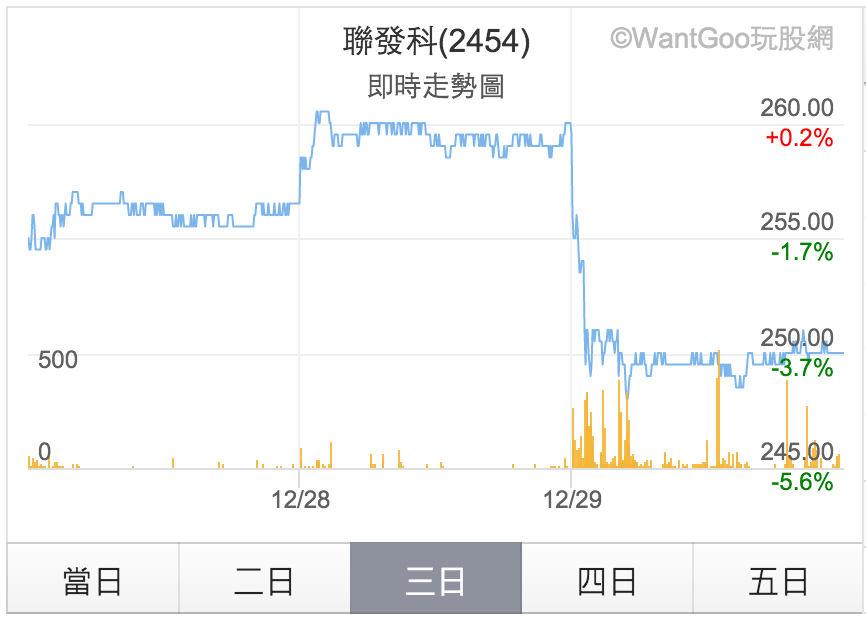
Task: Switch to the 當日 chart tab
Action: [x=93, y=579]
